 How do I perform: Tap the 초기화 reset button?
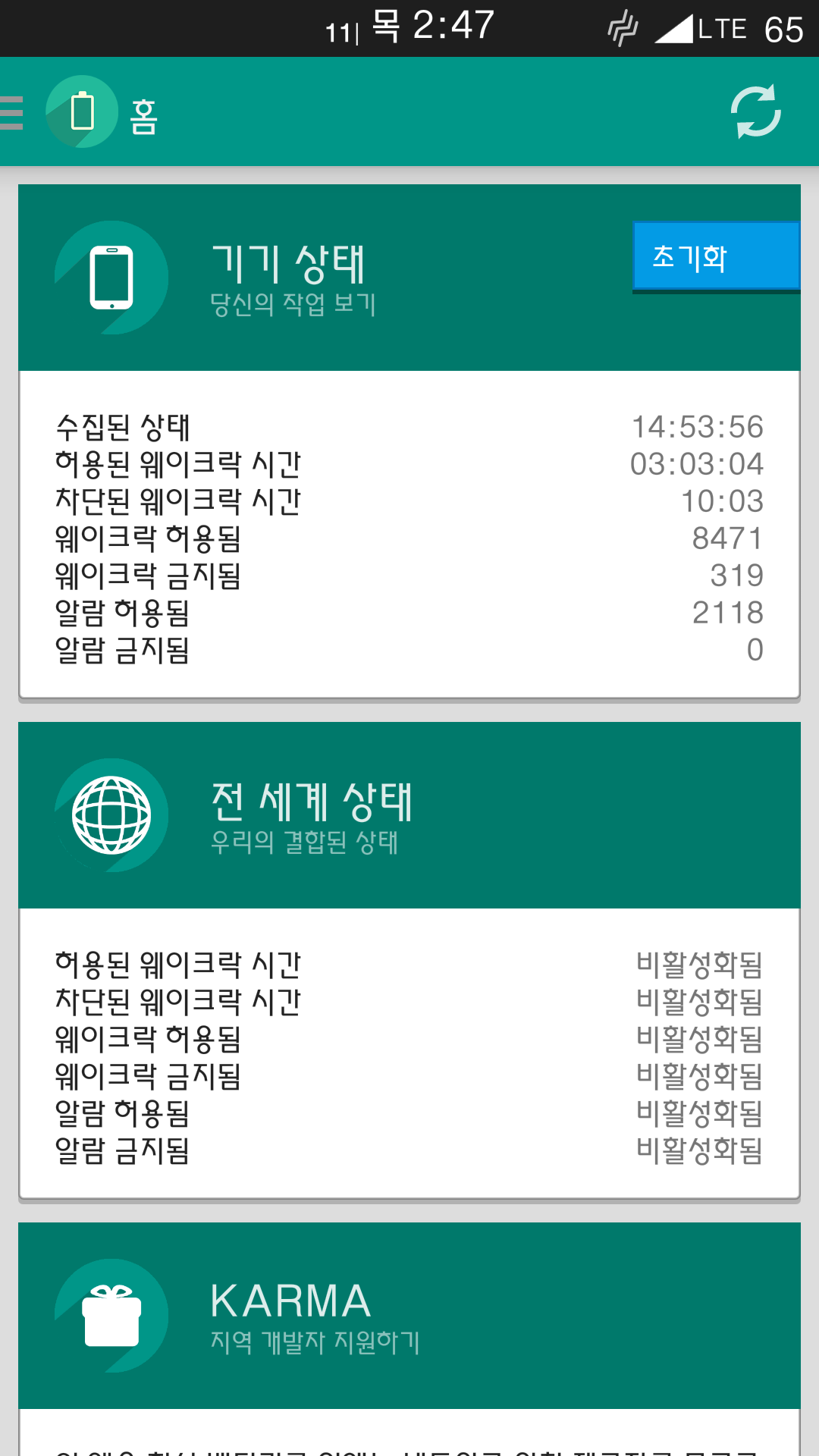715,256
